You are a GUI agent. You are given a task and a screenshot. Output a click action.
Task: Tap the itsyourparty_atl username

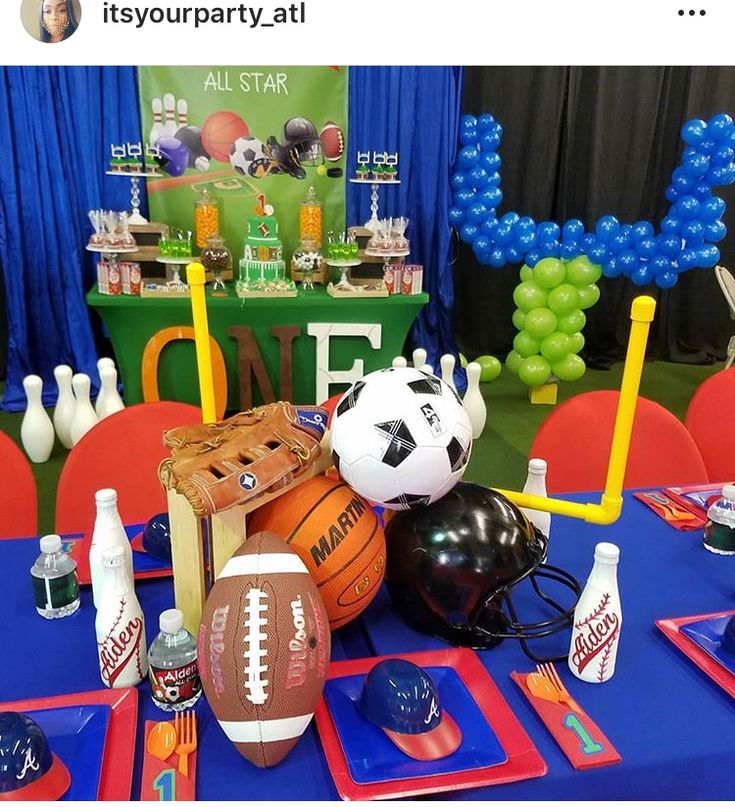coord(203,15)
